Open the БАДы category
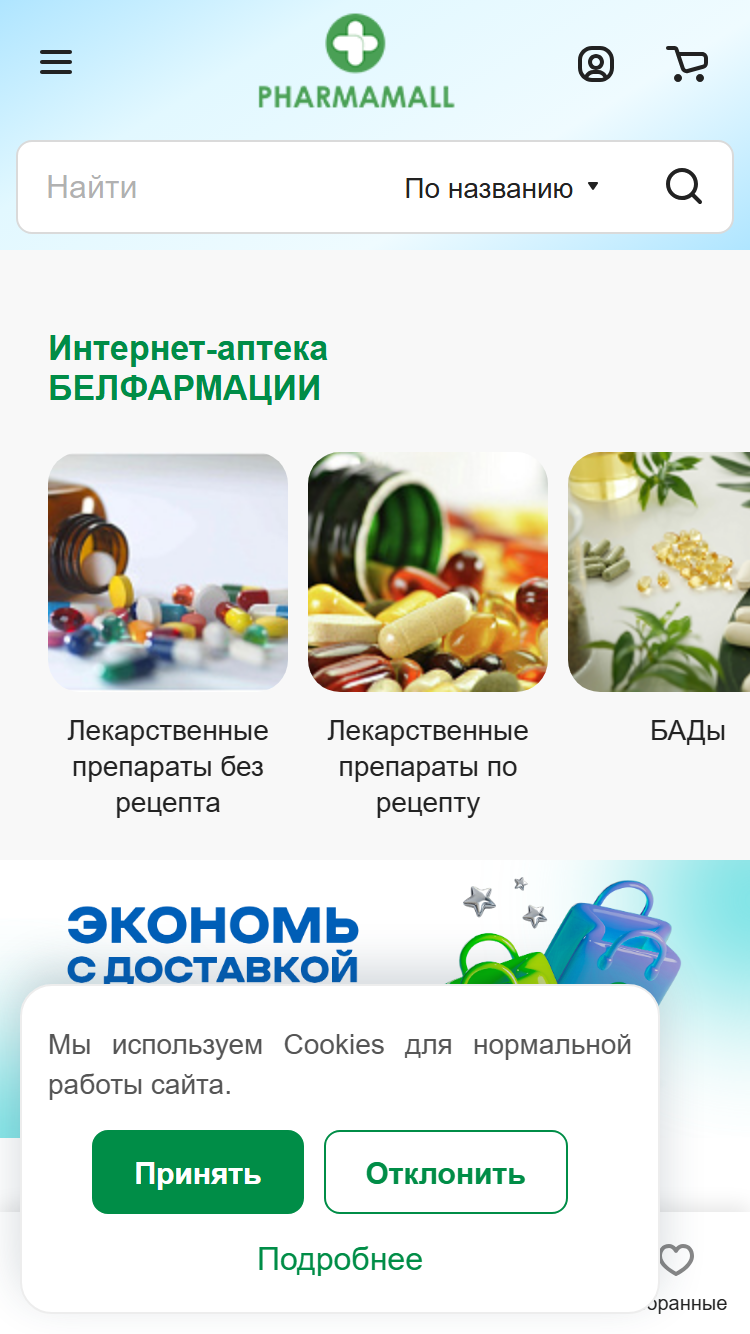Image resolution: width=750 pixels, height=1334 pixels. 659,600
